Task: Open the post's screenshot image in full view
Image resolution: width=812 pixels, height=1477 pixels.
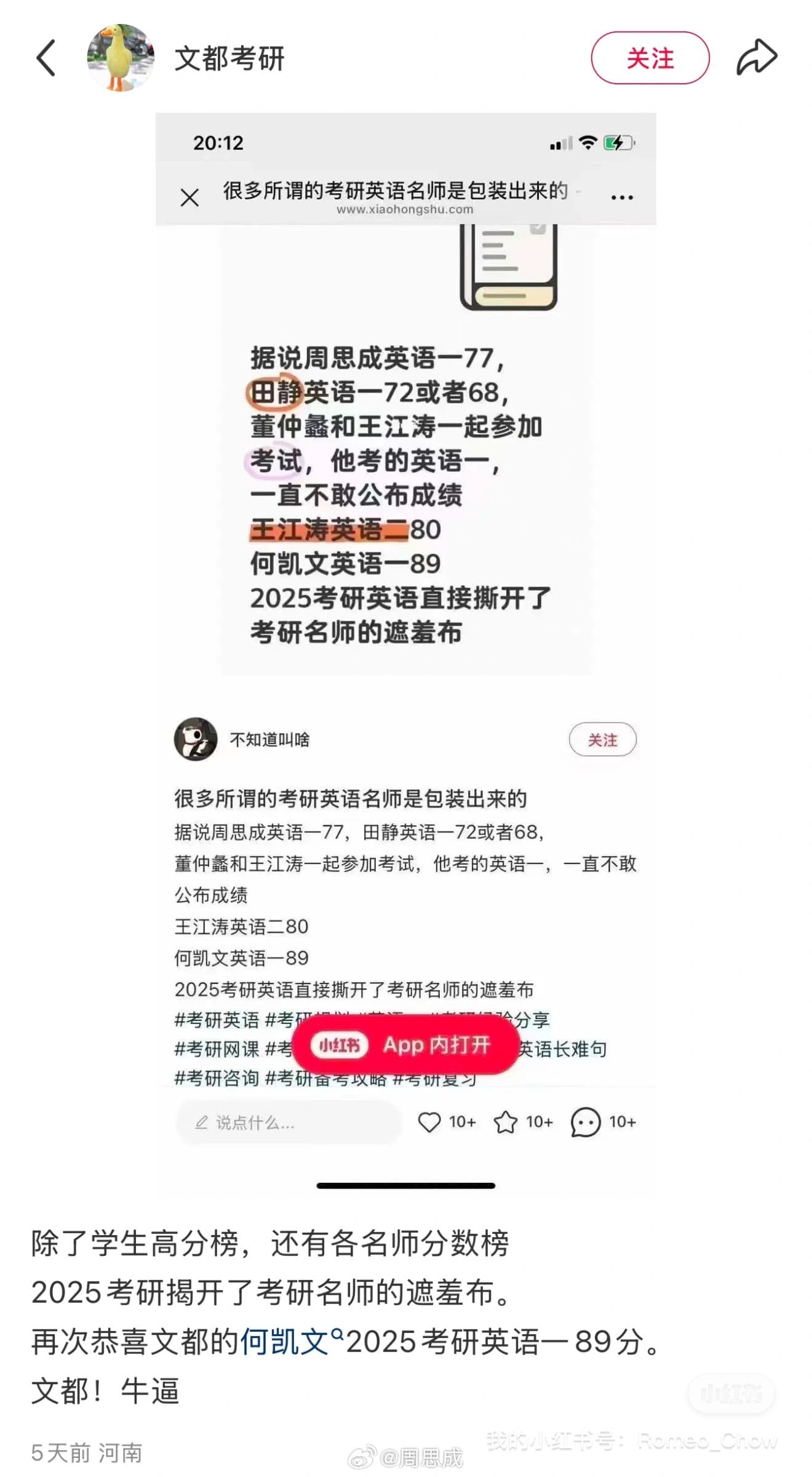Action: point(406,646)
